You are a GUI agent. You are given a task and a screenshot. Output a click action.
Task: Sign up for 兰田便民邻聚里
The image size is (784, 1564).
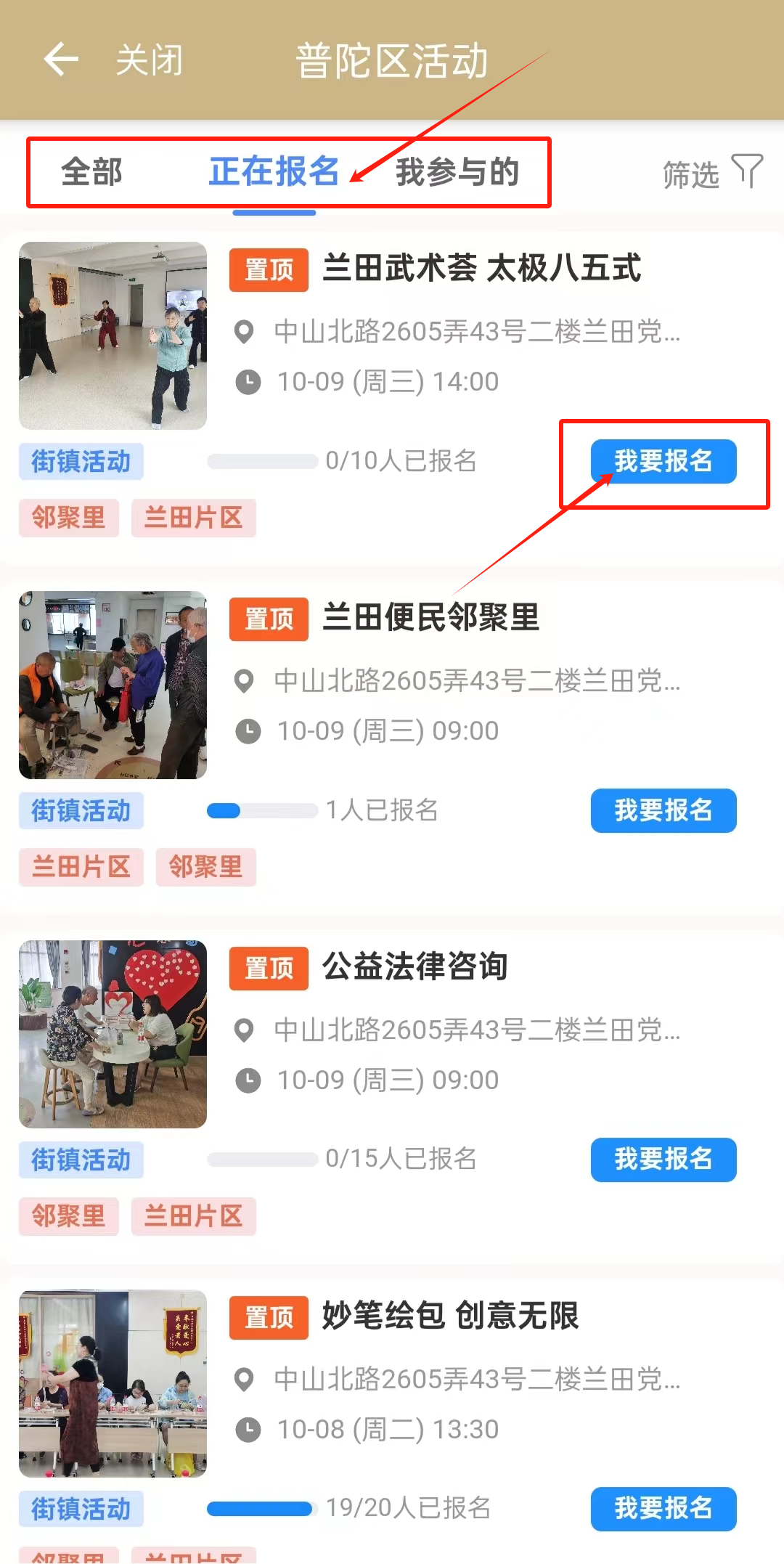tap(663, 810)
